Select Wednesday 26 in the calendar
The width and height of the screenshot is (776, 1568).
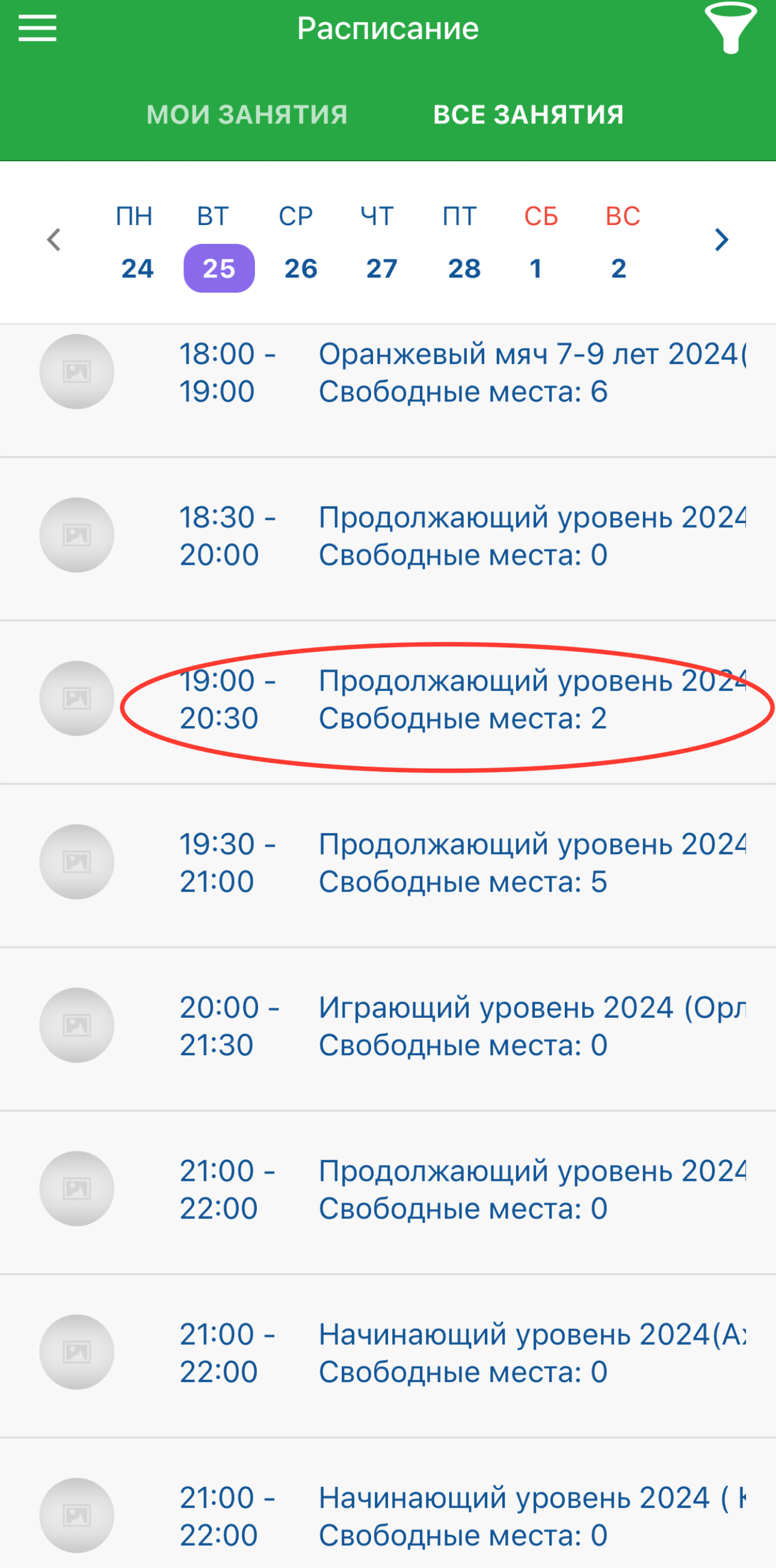(x=300, y=268)
